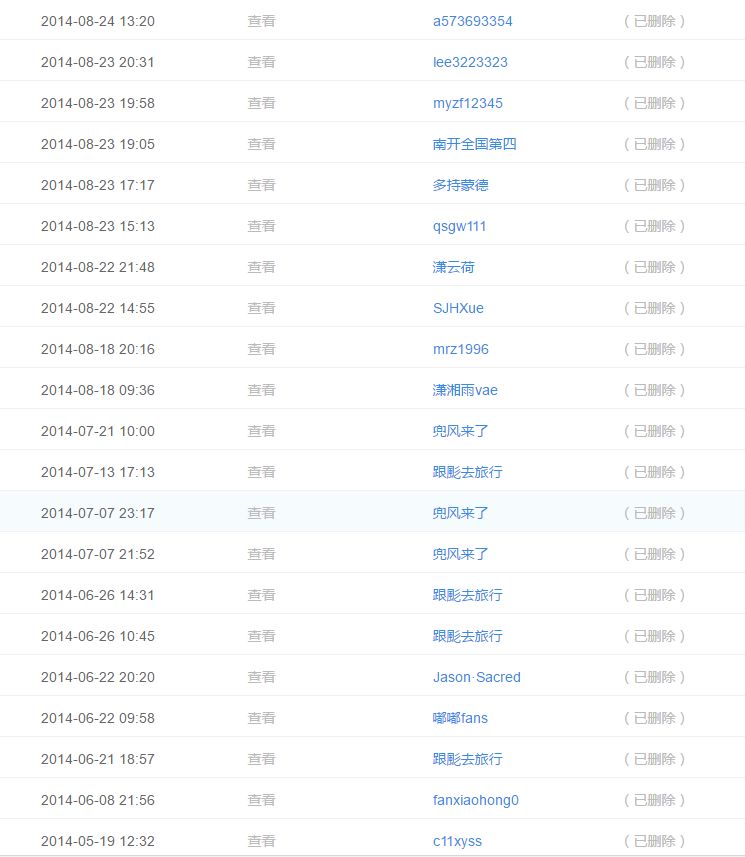Select 查看 for the 2014-06-22 20:20 entry
This screenshot has width=745, height=857.
261,677
